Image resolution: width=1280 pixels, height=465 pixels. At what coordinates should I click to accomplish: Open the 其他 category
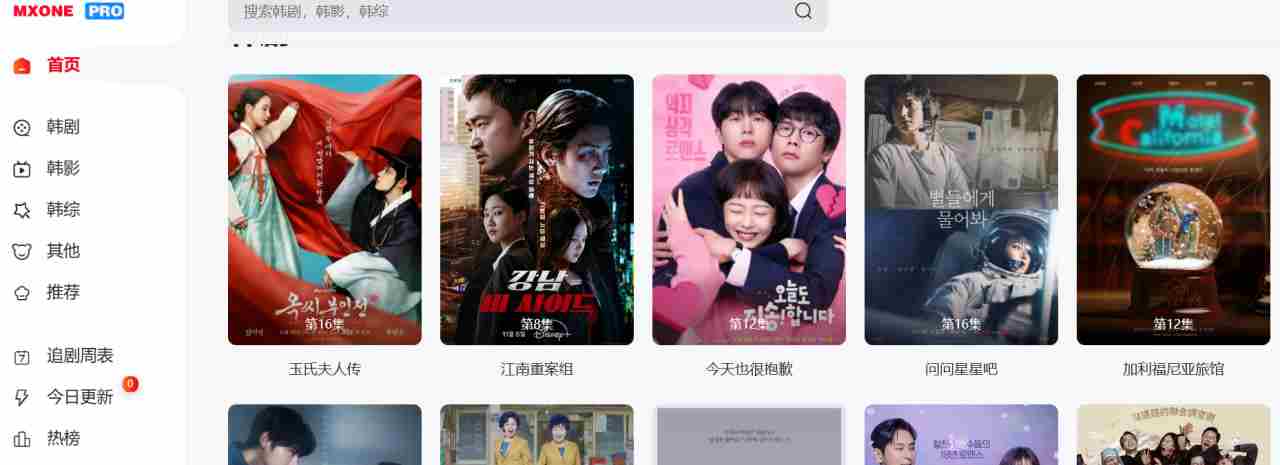63,251
